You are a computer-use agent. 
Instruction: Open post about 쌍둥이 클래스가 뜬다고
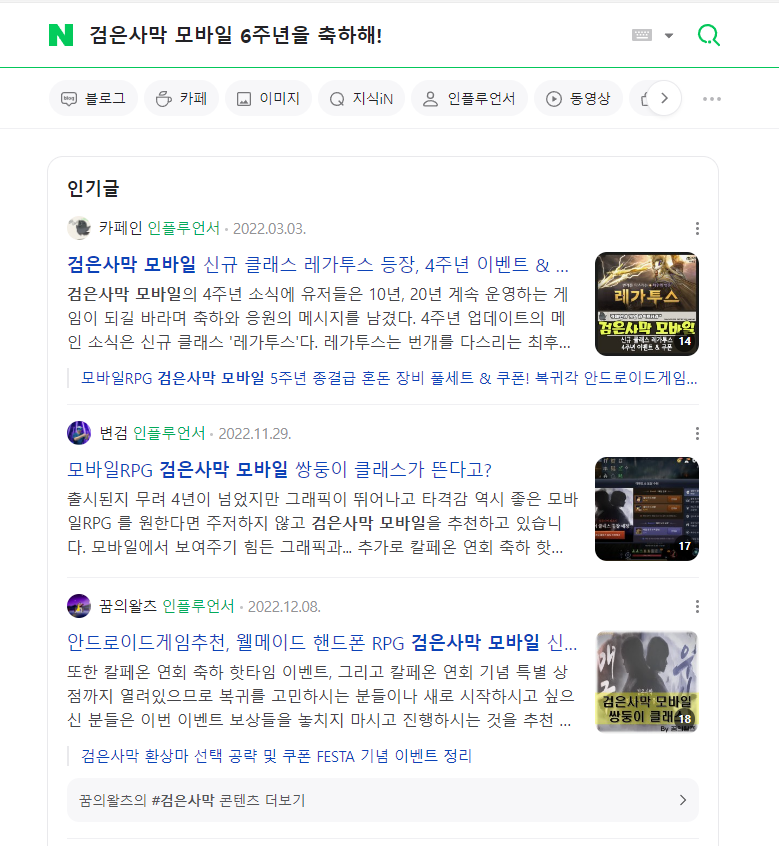280,470
